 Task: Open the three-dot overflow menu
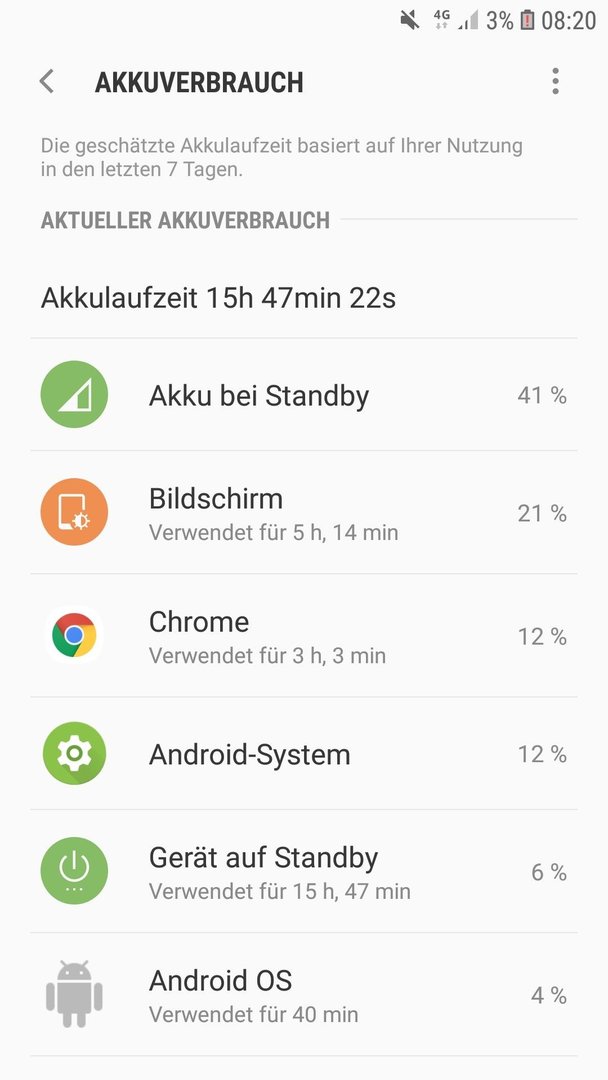coord(555,81)
